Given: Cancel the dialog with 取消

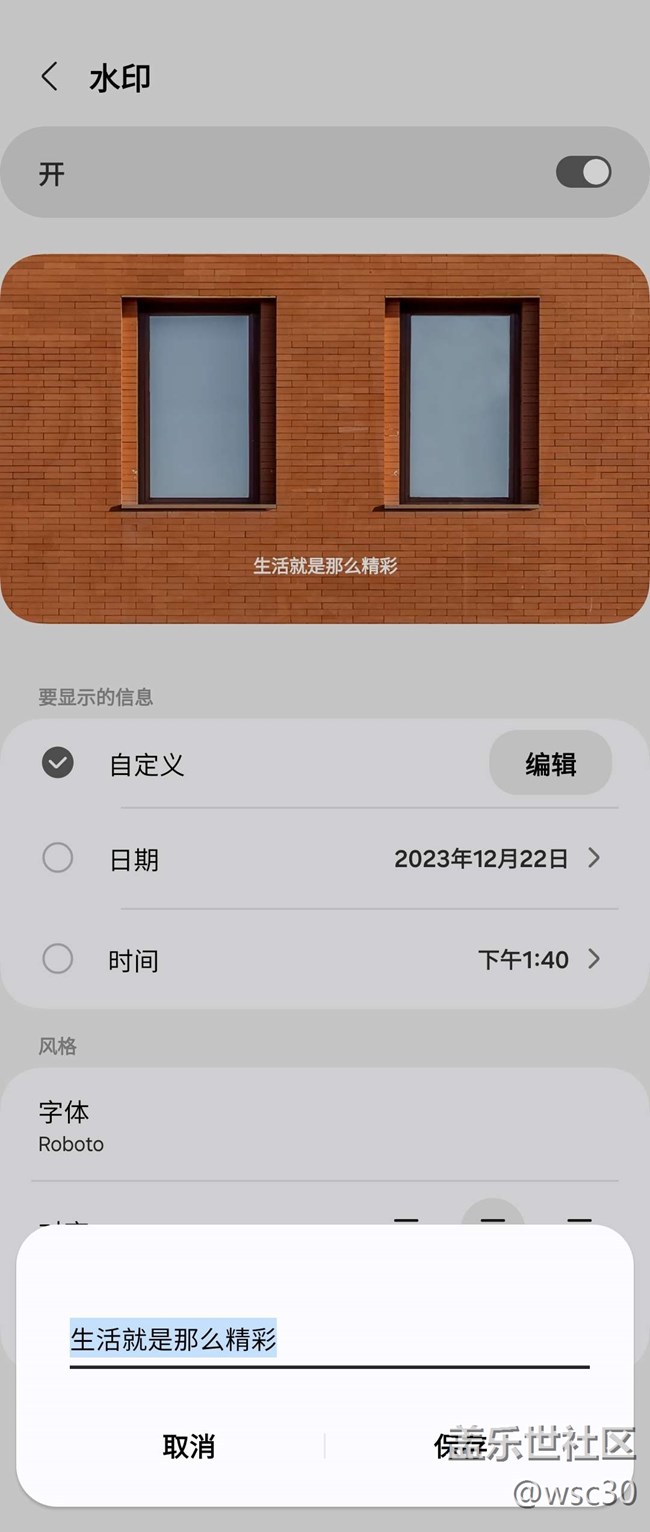Looking at the screenshot, I should coord(189,1446).
